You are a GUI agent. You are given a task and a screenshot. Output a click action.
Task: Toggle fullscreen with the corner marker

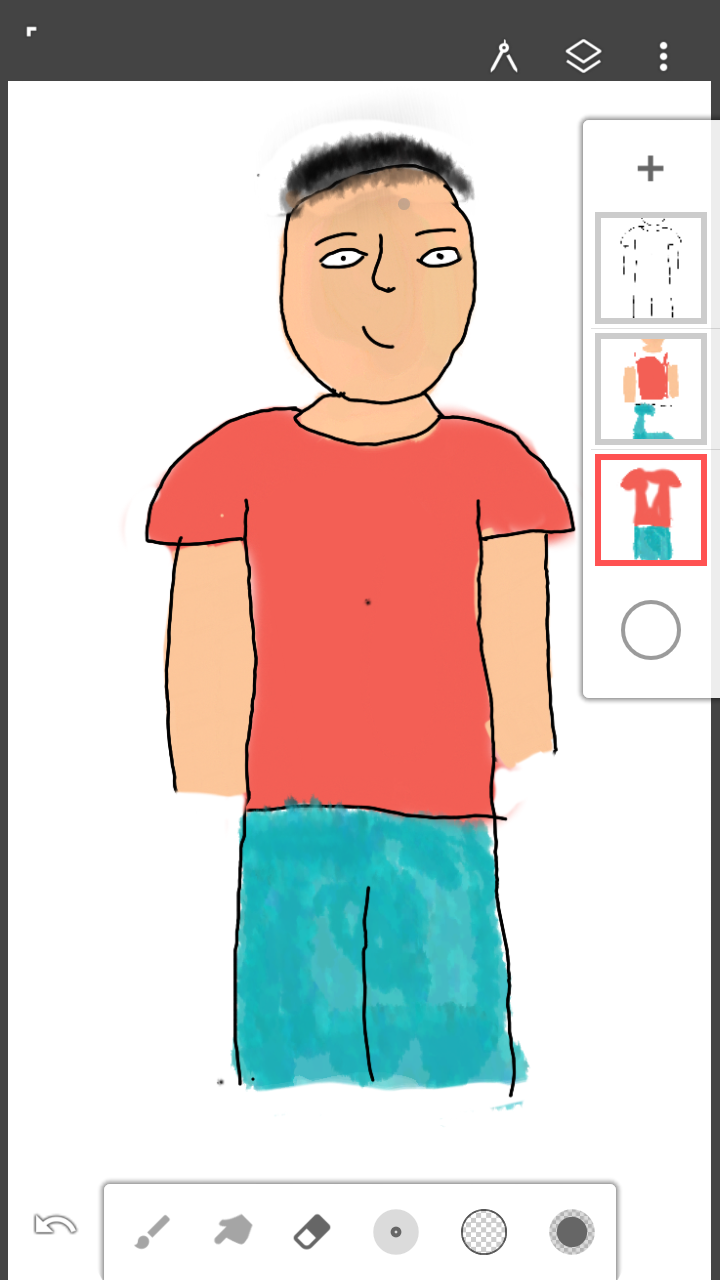pos(31,31)
